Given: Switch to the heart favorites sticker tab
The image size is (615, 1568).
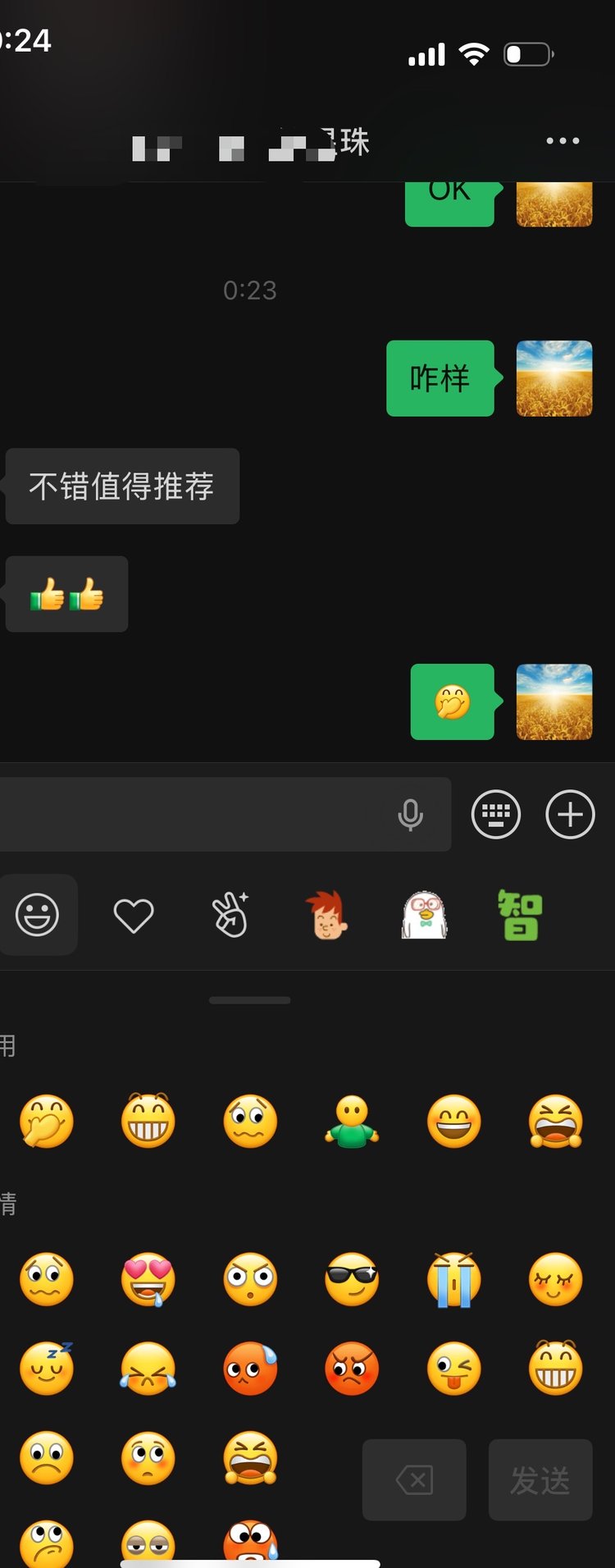Looking at the screenshot, I should [134, 915].
